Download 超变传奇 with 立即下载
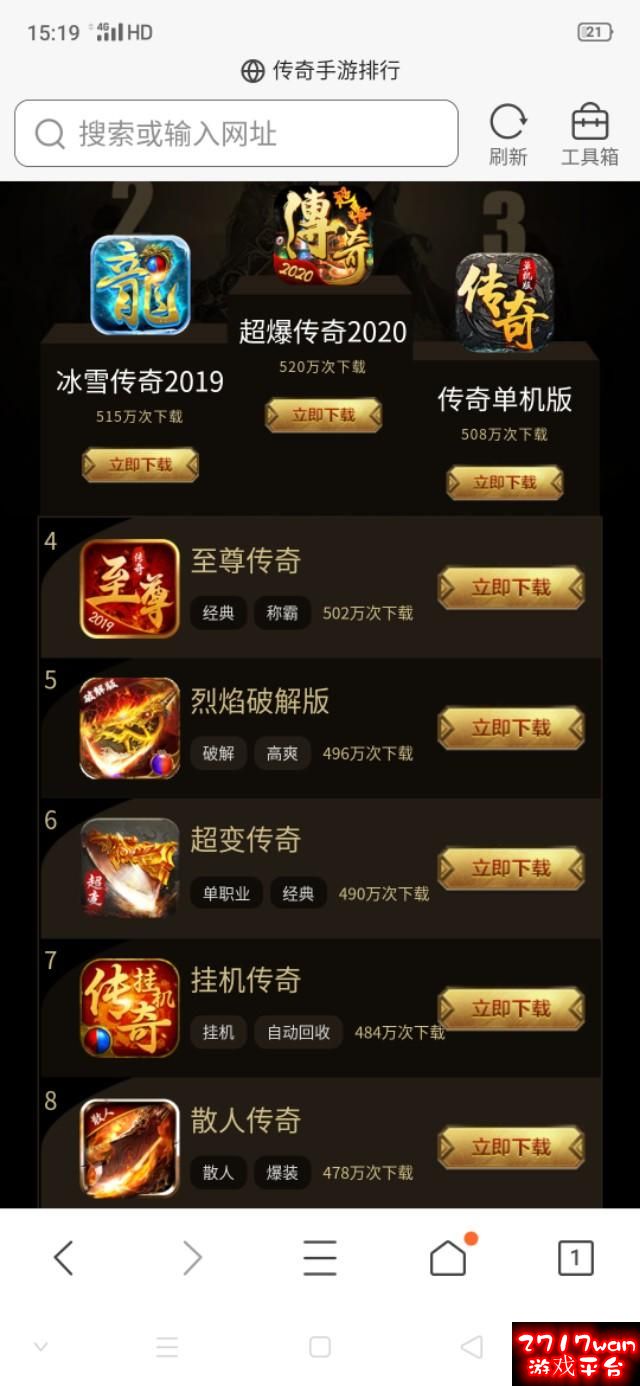This screenshot has height=1386, width=640. [x=511, y=868]
